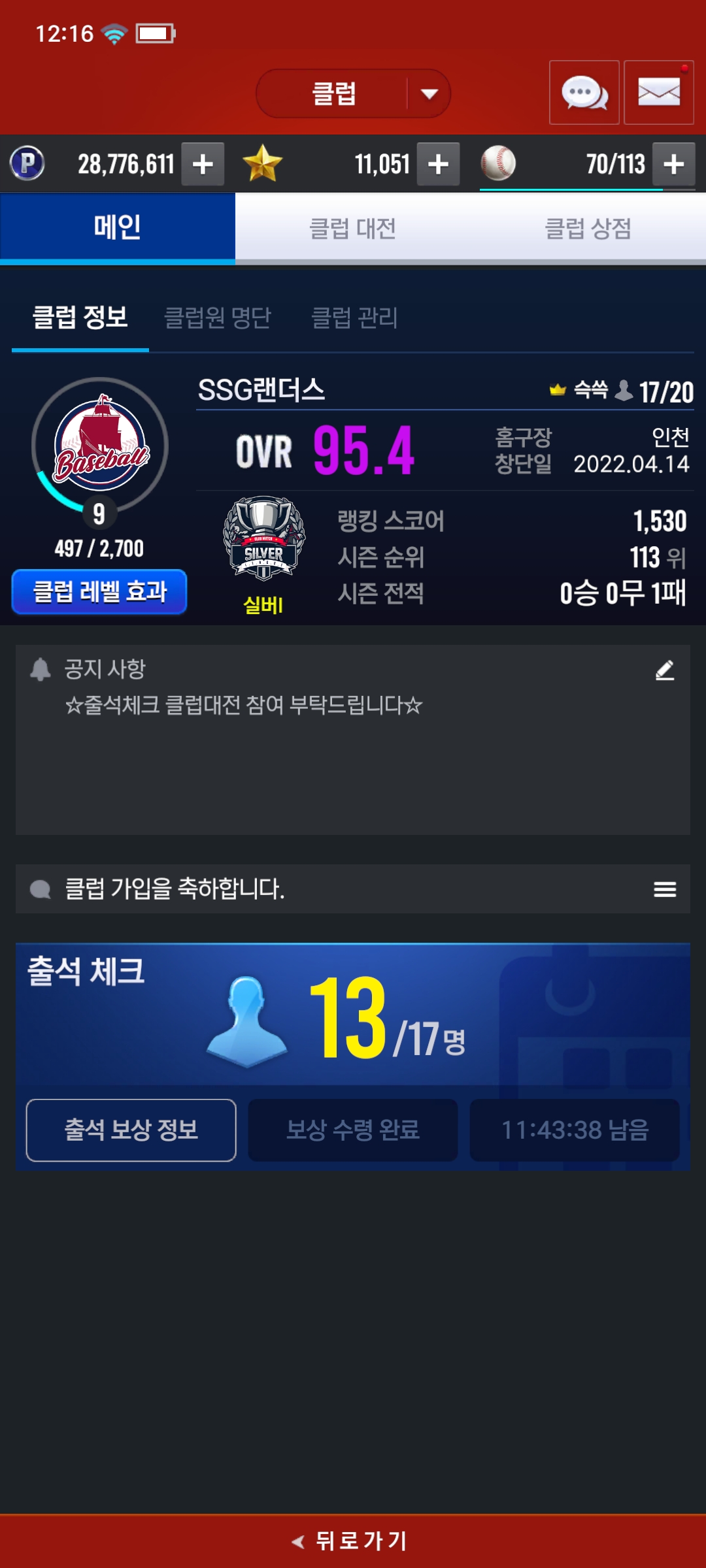
Task: Open the mailbox envelope icon
Action: pyautogui.click(x=658, y=93)
